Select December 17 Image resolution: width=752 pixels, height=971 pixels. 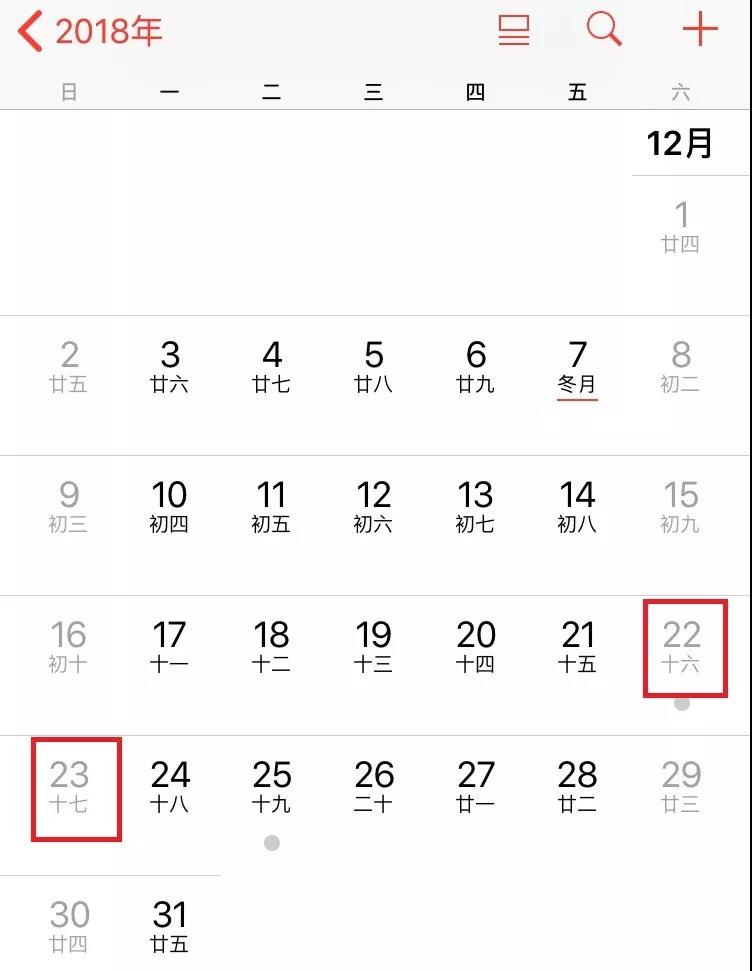169,646
